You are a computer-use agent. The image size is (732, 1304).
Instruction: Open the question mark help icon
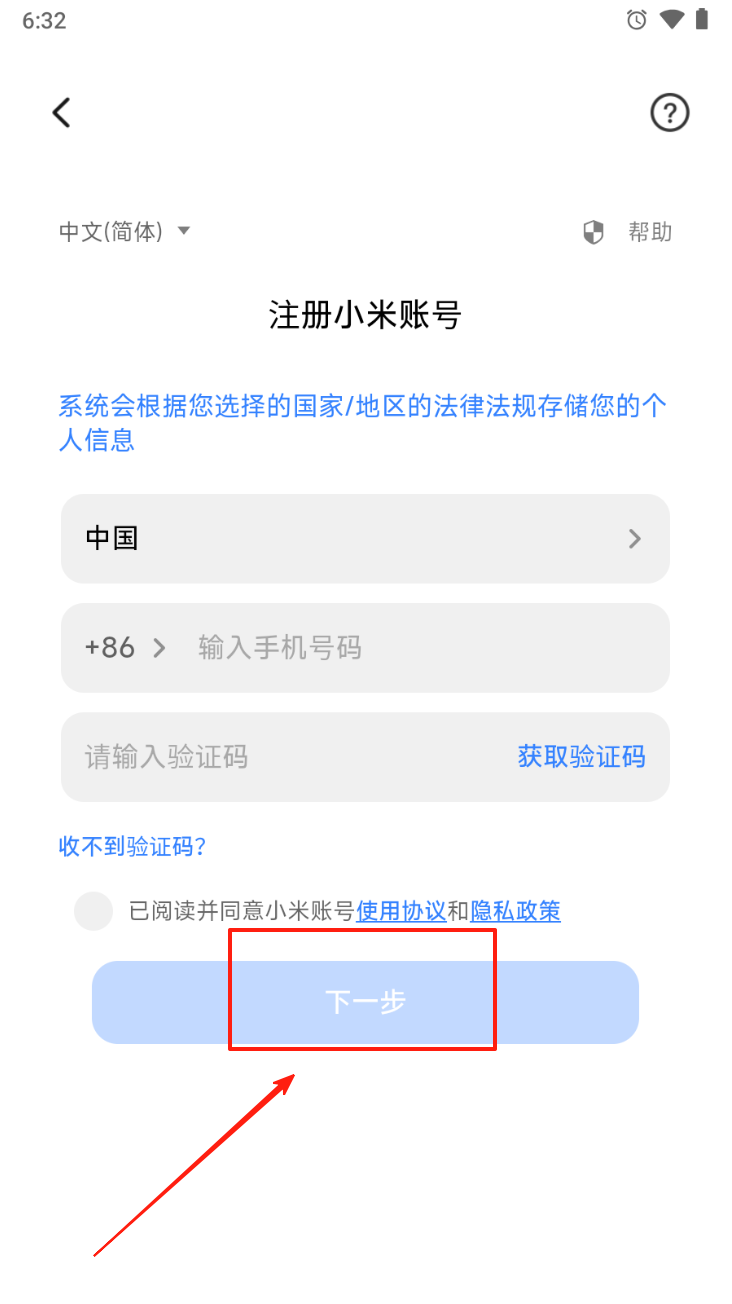tap(670, 112)
